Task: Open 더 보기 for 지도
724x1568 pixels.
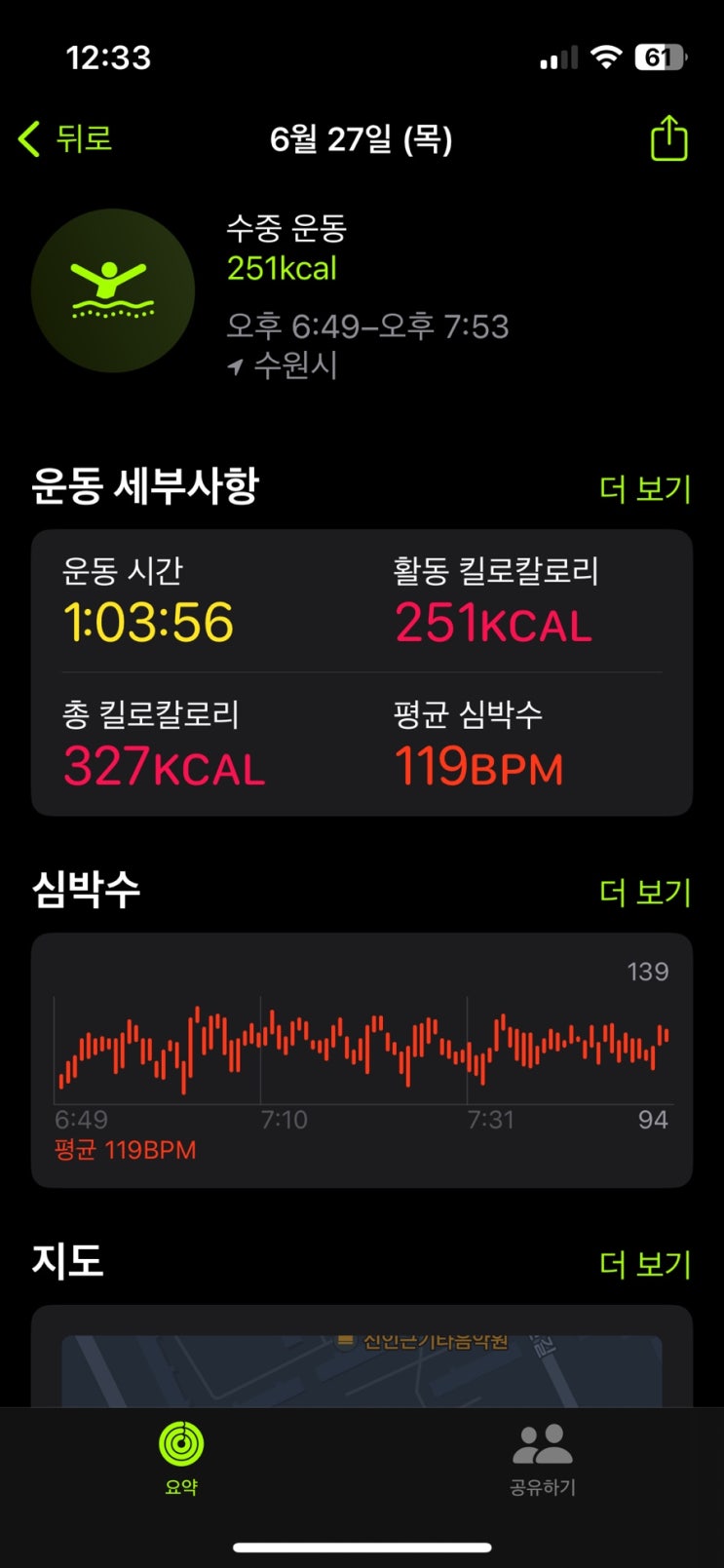Action: (x=644, y=1265)
